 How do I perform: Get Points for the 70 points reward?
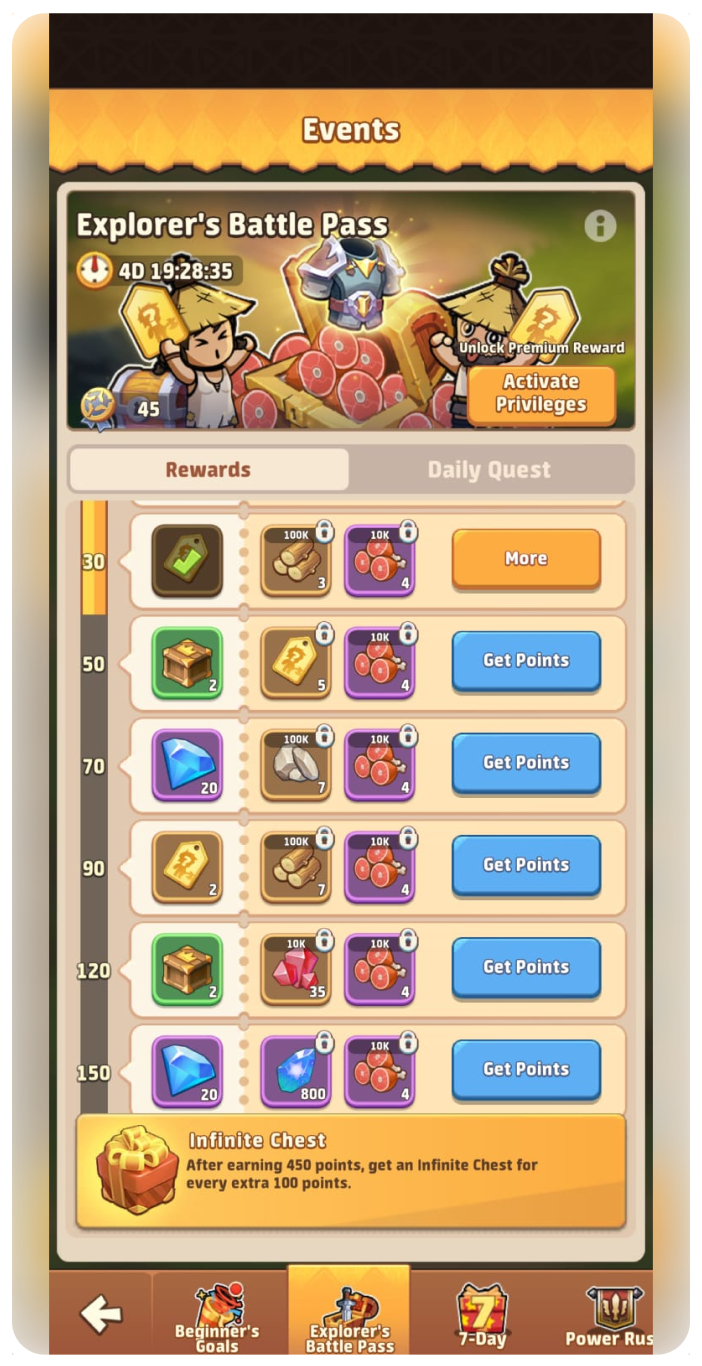526,763
